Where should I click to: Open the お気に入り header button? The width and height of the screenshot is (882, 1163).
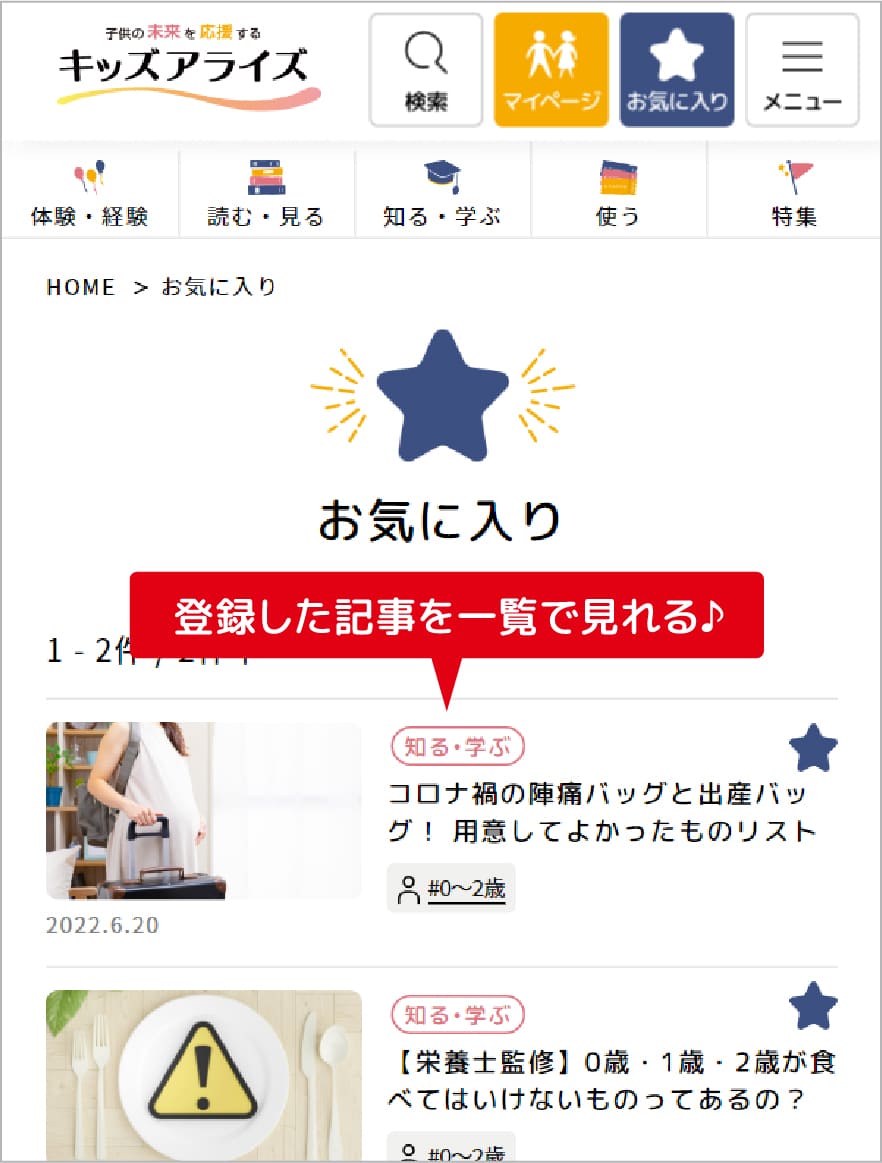(x=677, y=70)
